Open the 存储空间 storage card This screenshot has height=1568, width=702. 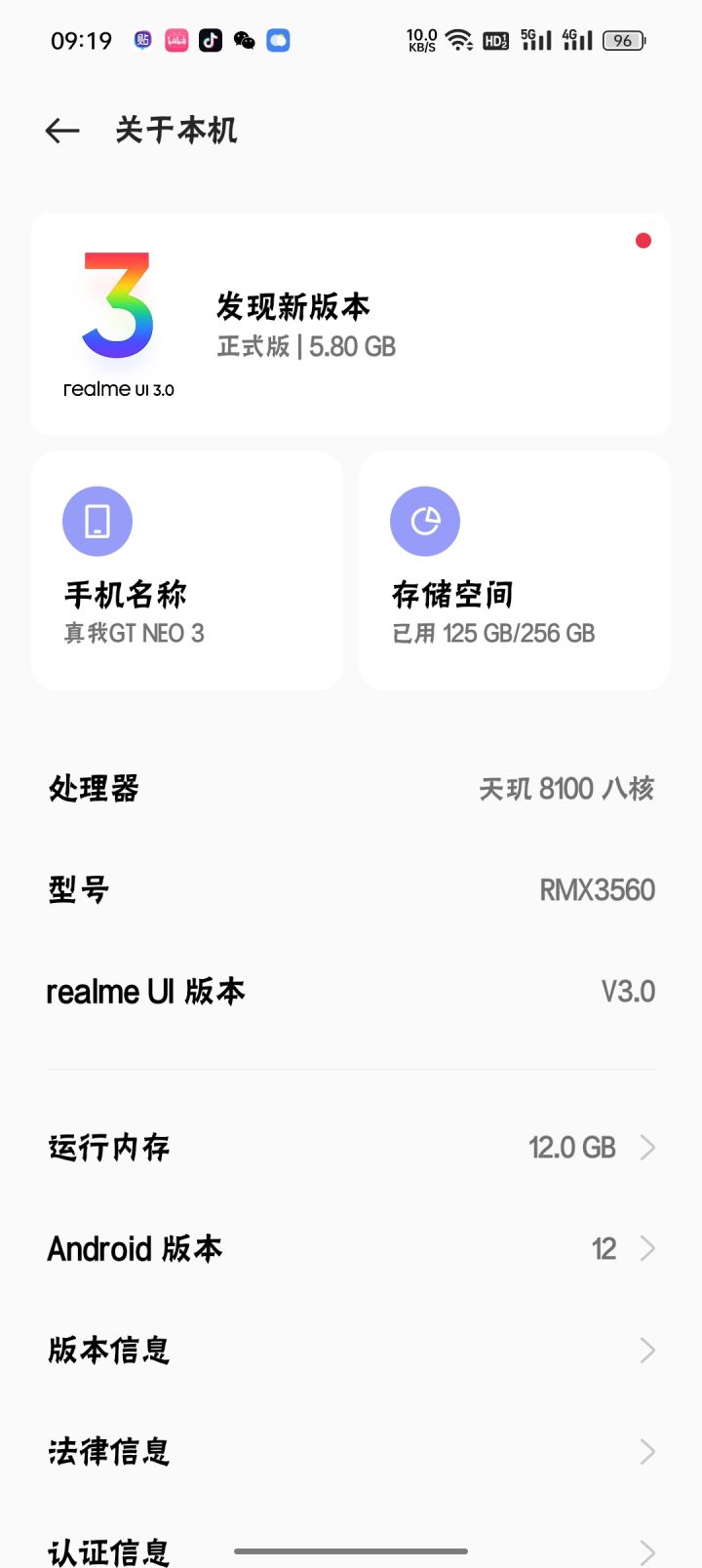point(515,571)
